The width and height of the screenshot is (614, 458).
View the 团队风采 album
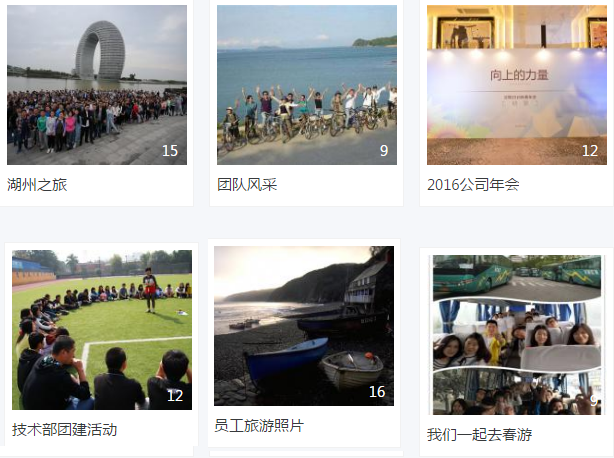(x=306, y=85)
